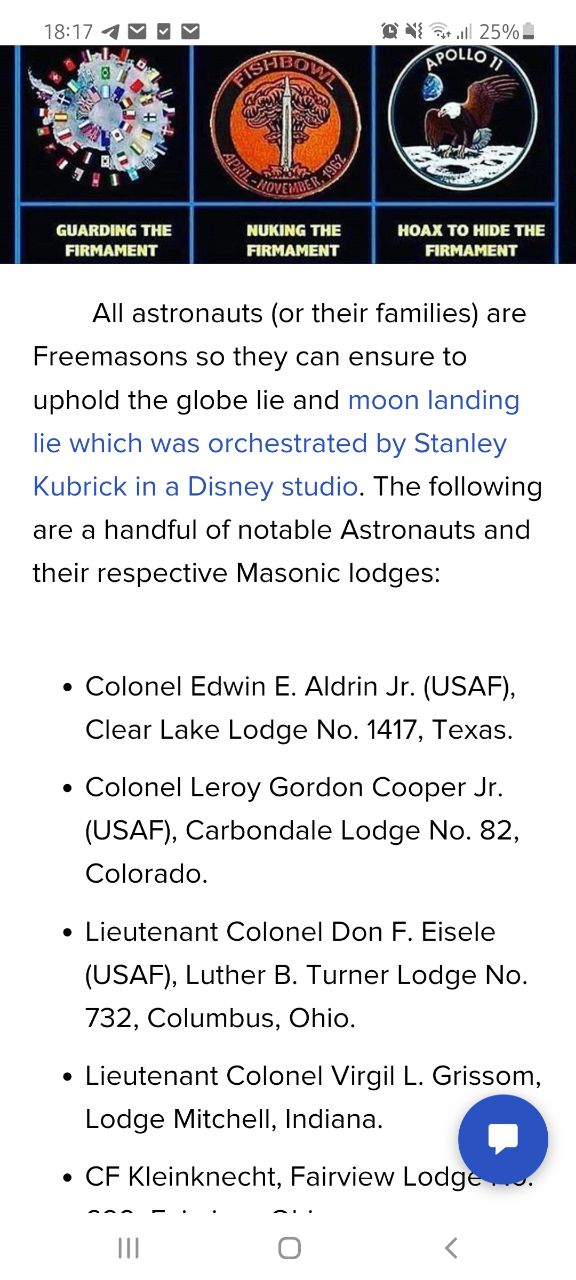The width and height of the screenshot is (576, 1280).
Task: Tap the header image with firmament badges
Action: coord(288,154)
